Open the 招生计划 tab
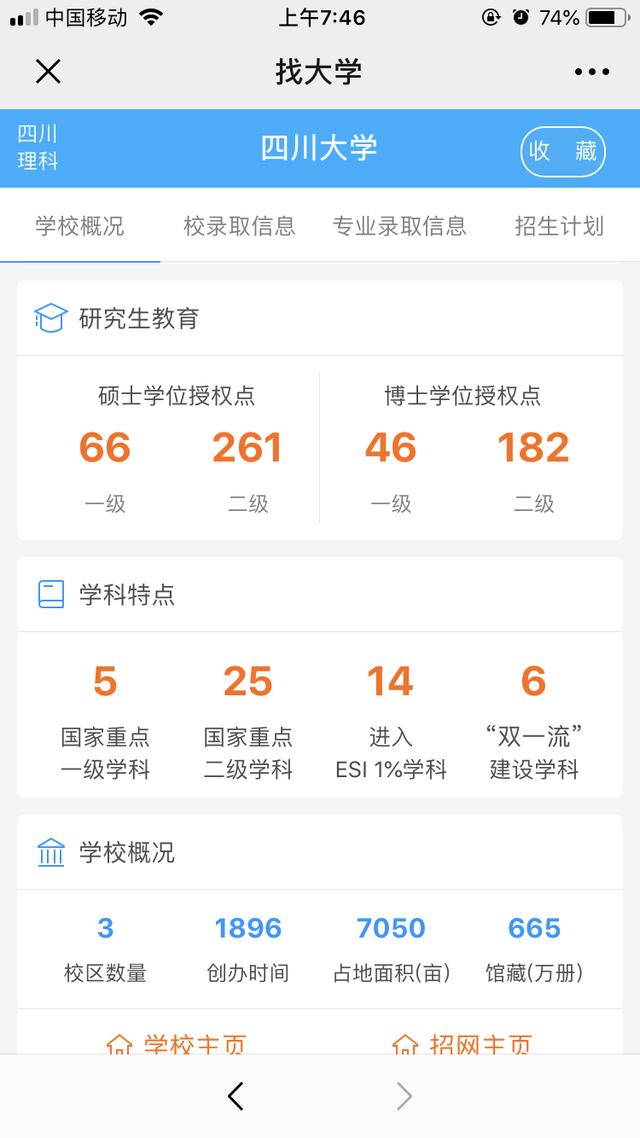640x1138 pixels. tap(559, 226)
